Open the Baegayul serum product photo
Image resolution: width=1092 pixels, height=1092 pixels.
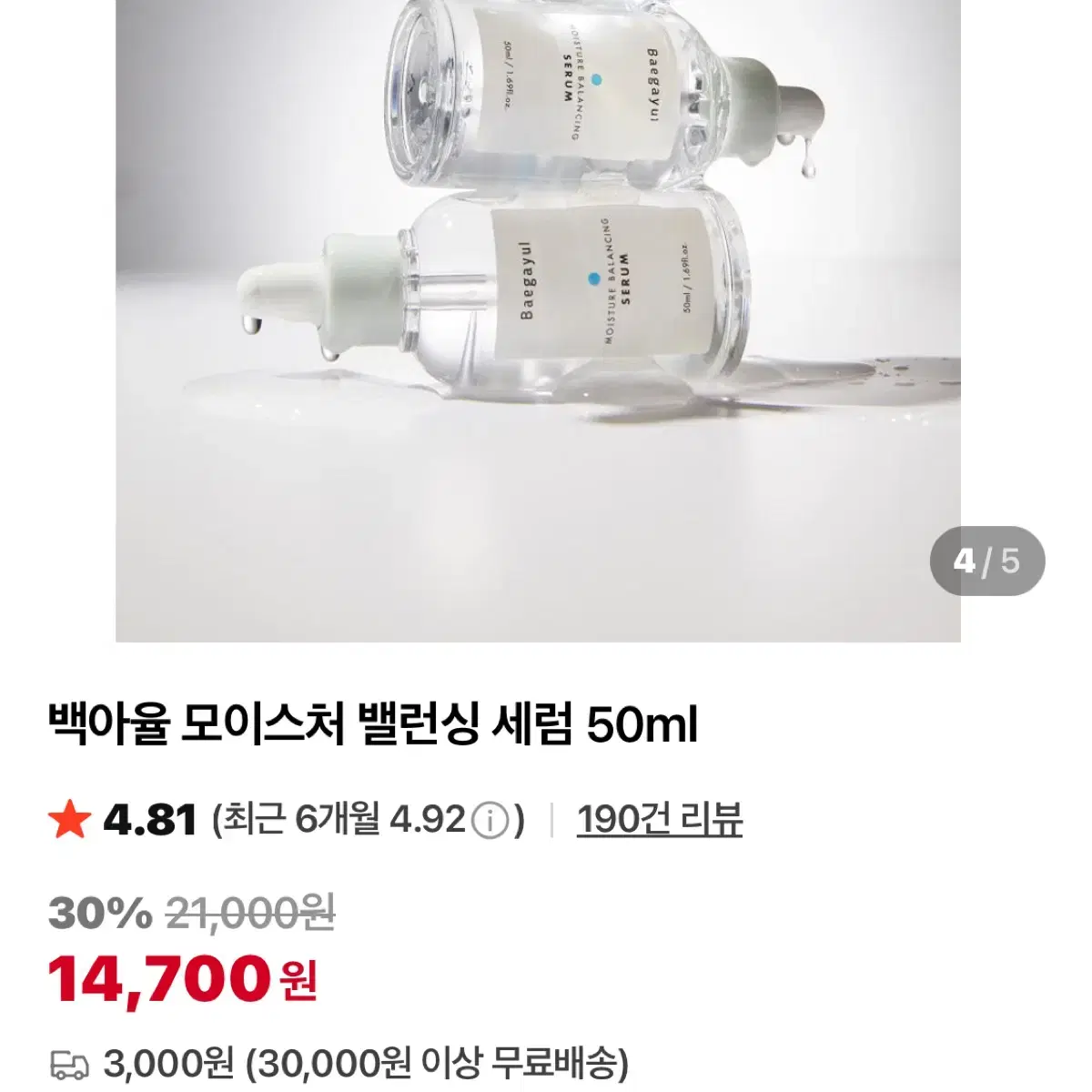pyautogui.click(x=538, y=318)
